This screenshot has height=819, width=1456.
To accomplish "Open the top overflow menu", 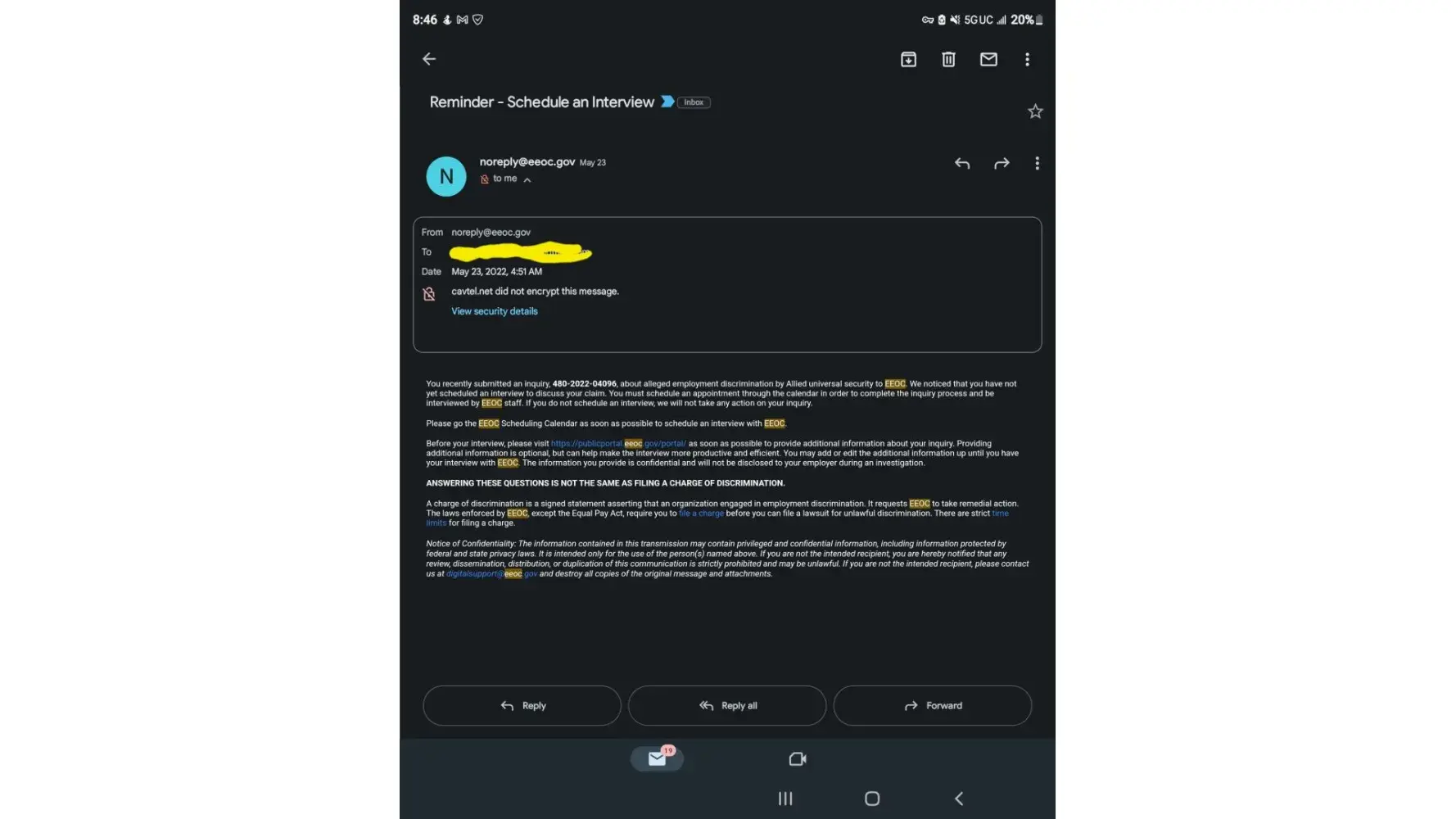I will click(x=1027, y=59).
